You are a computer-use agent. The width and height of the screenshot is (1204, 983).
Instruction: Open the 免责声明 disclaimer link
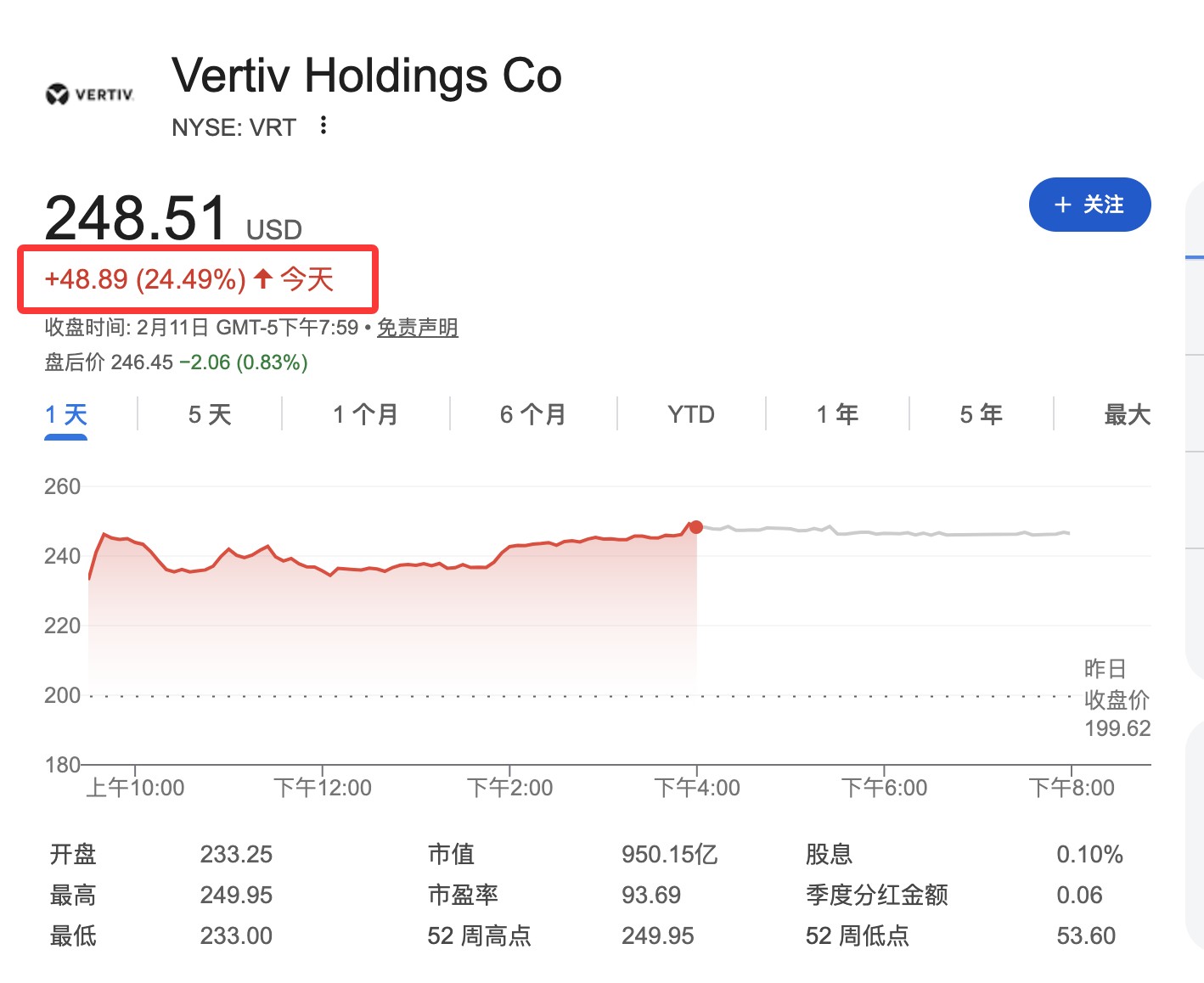tap(417, 328)
